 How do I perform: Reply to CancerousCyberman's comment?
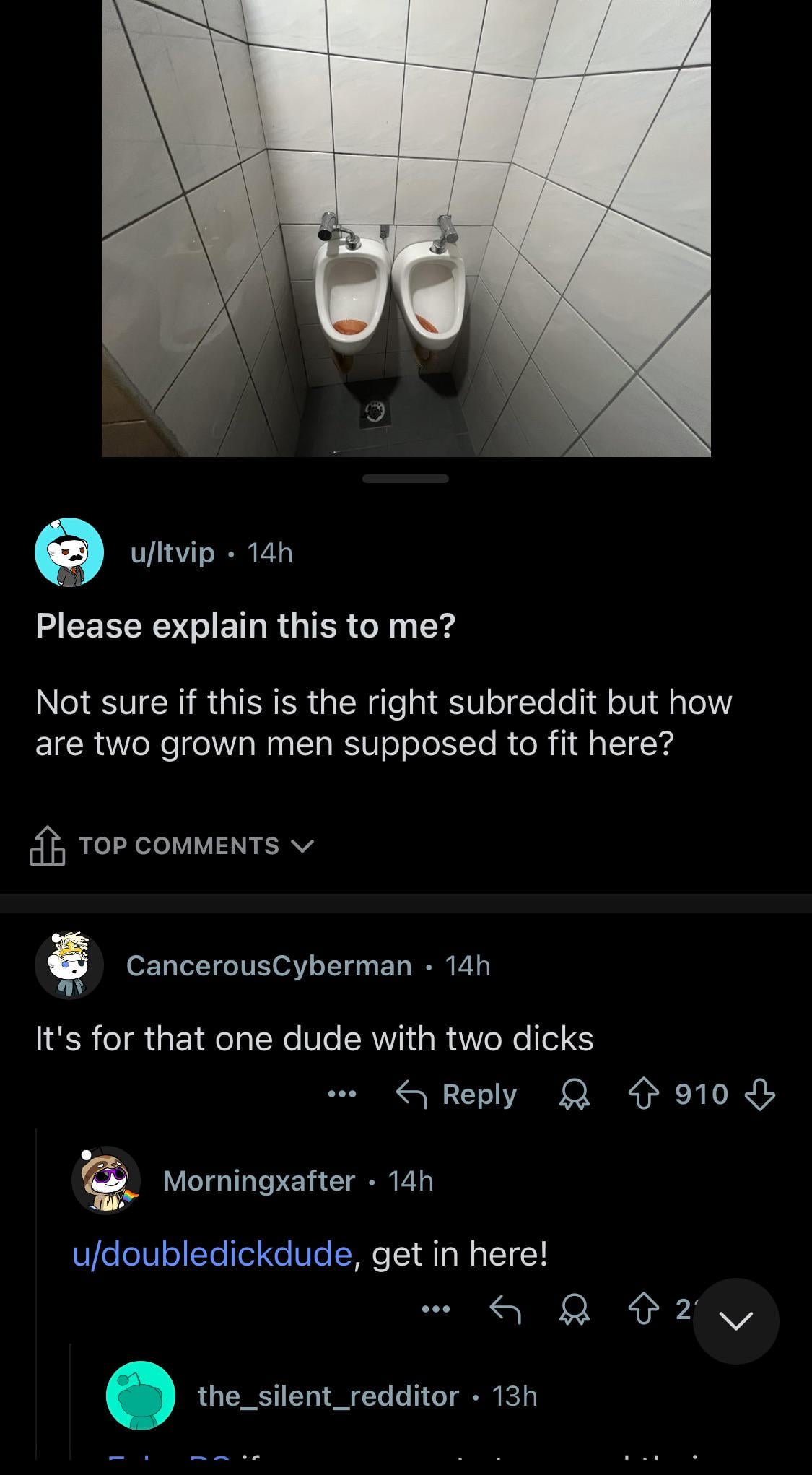[457, 1095]
